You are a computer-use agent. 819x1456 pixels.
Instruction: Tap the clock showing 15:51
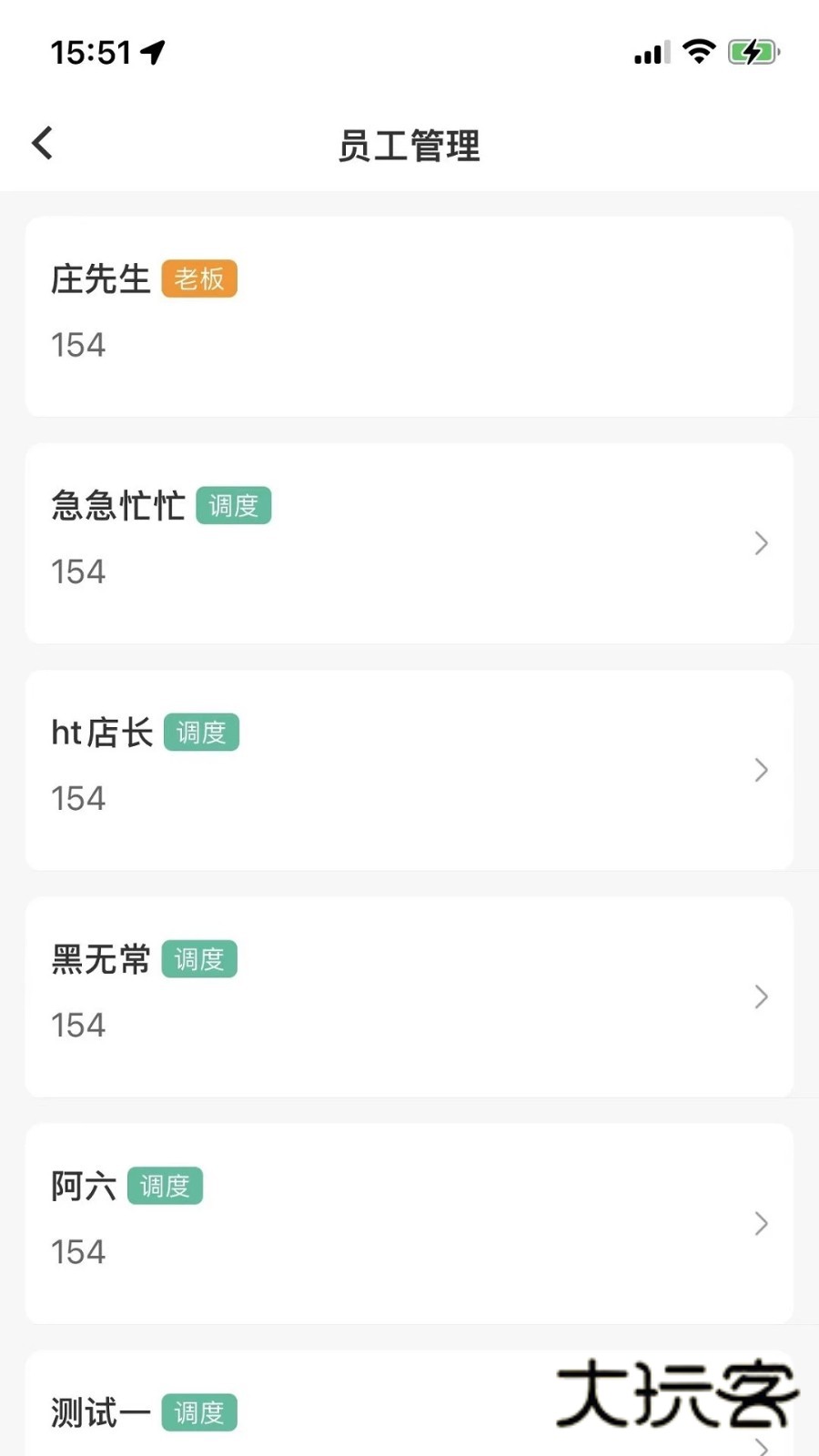tap(91, 53)
